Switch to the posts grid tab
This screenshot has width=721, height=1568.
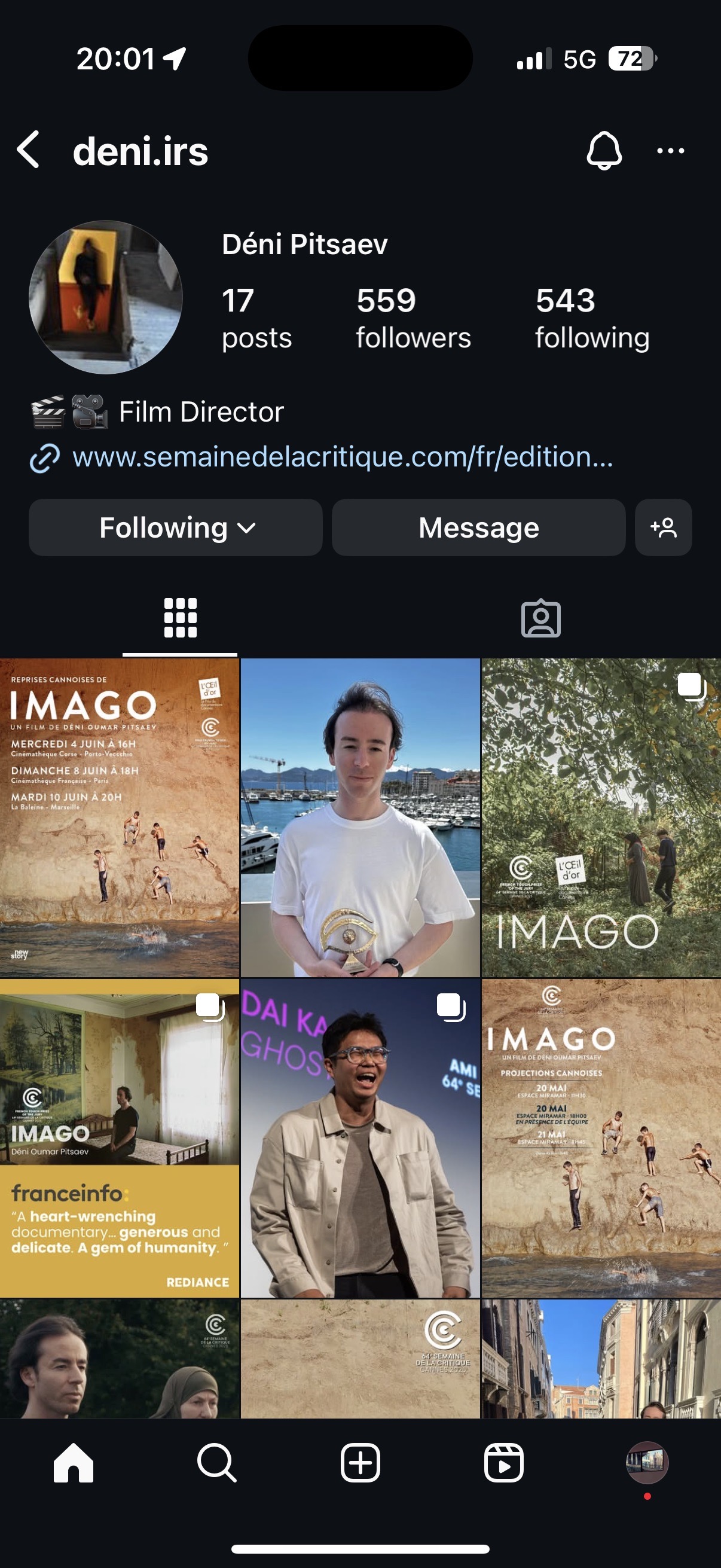pos(180,618)
